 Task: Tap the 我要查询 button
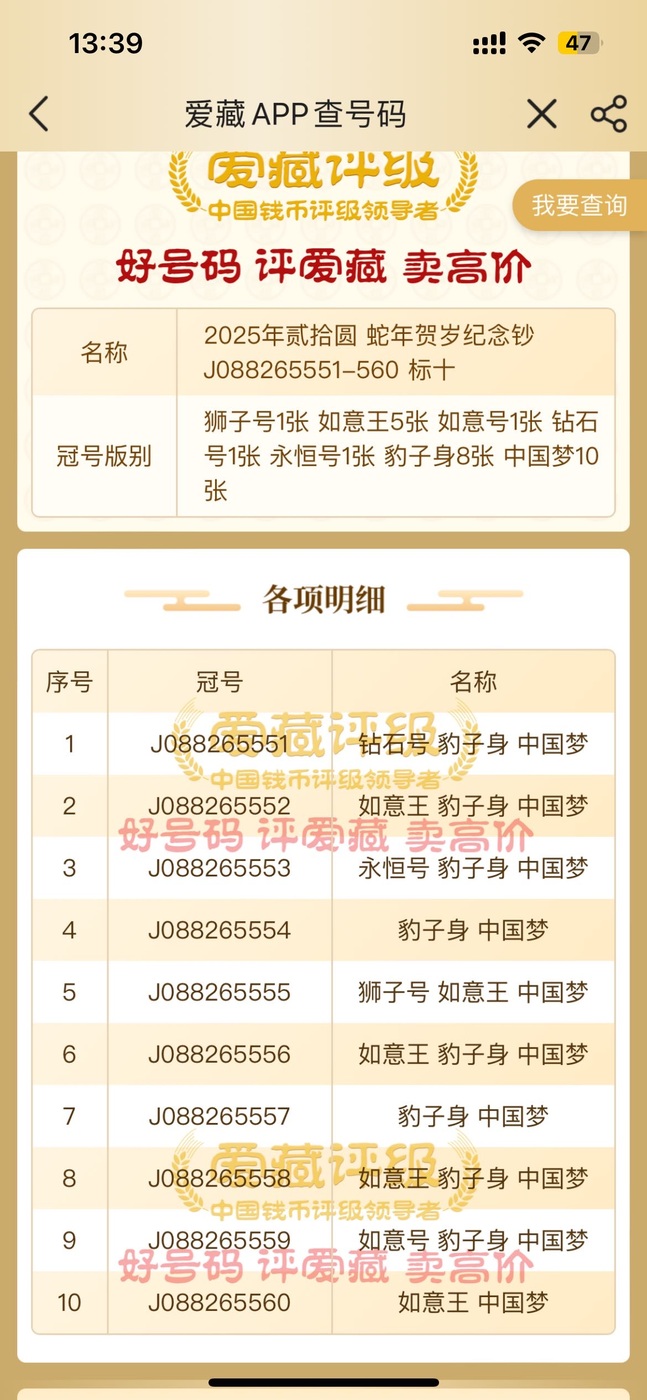coord(580,206)
